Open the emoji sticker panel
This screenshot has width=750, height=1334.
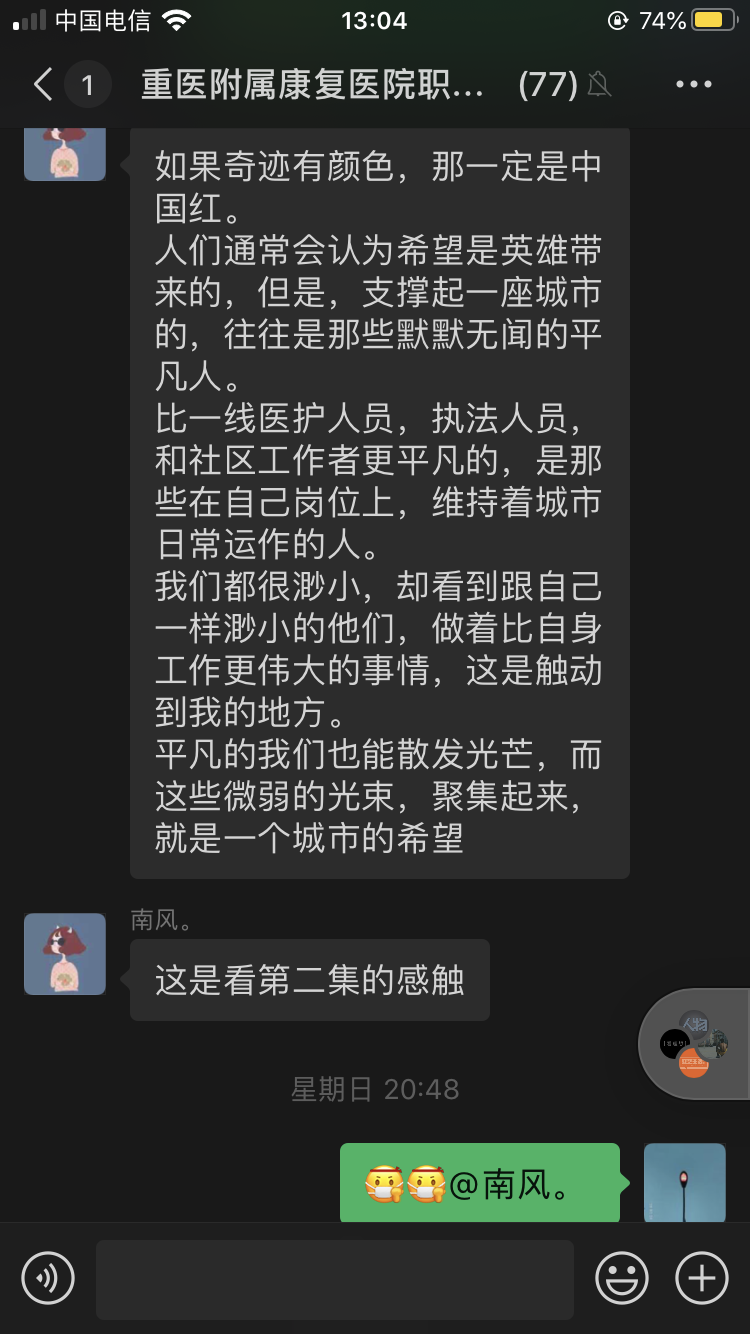click(x=621, y=1277)
